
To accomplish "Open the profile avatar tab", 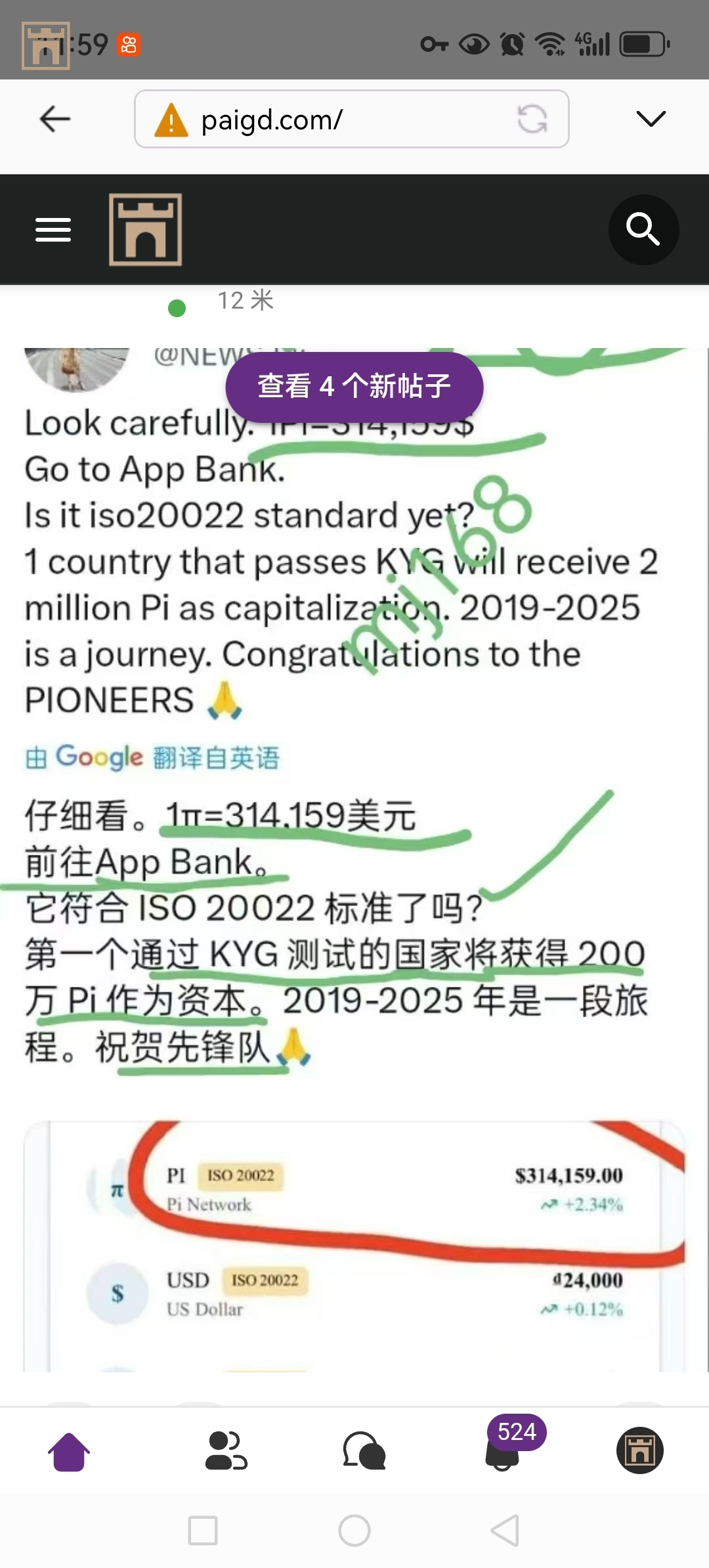I will coord(639,1451).
